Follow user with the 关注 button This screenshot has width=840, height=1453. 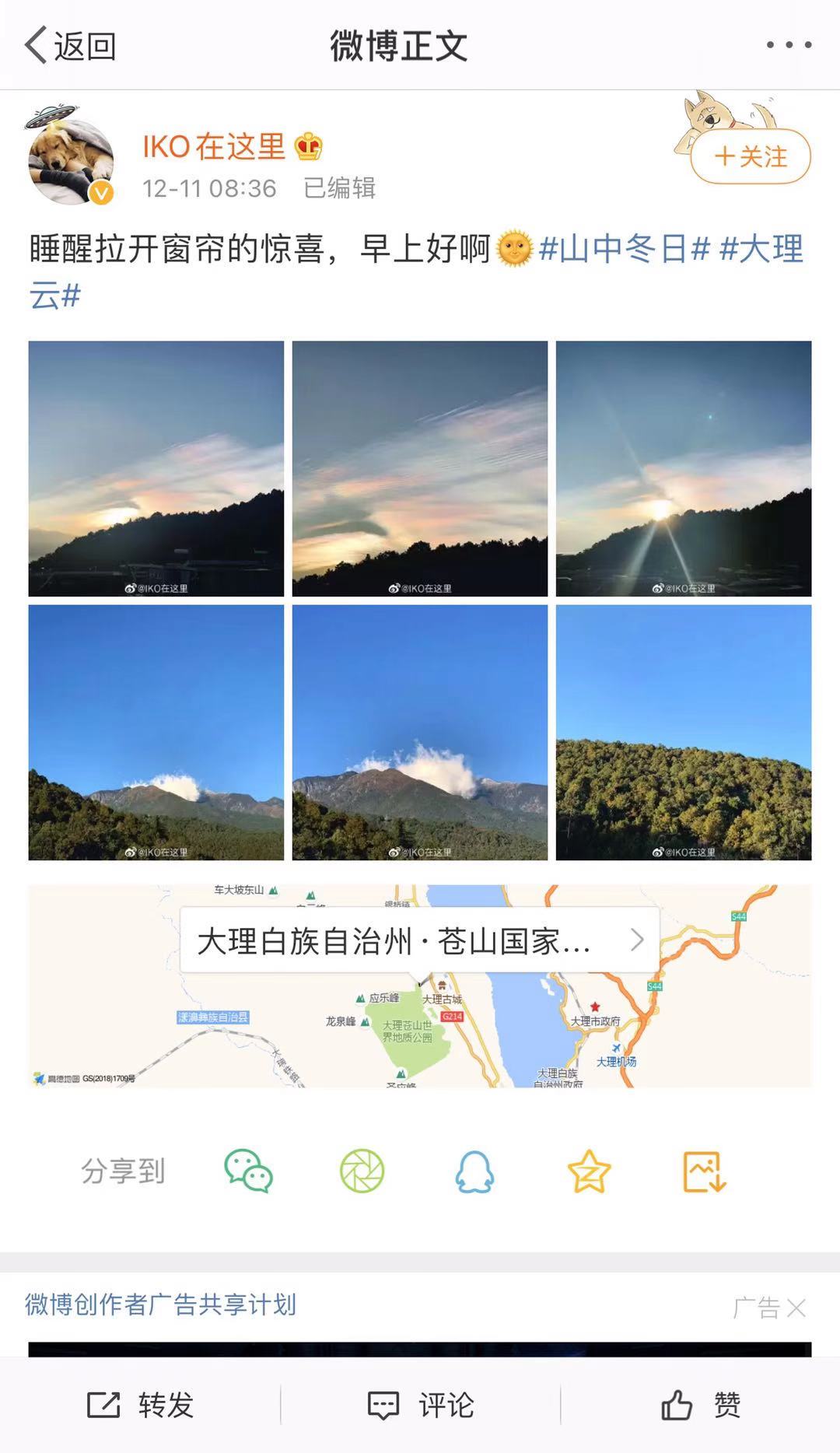point(751,156)
